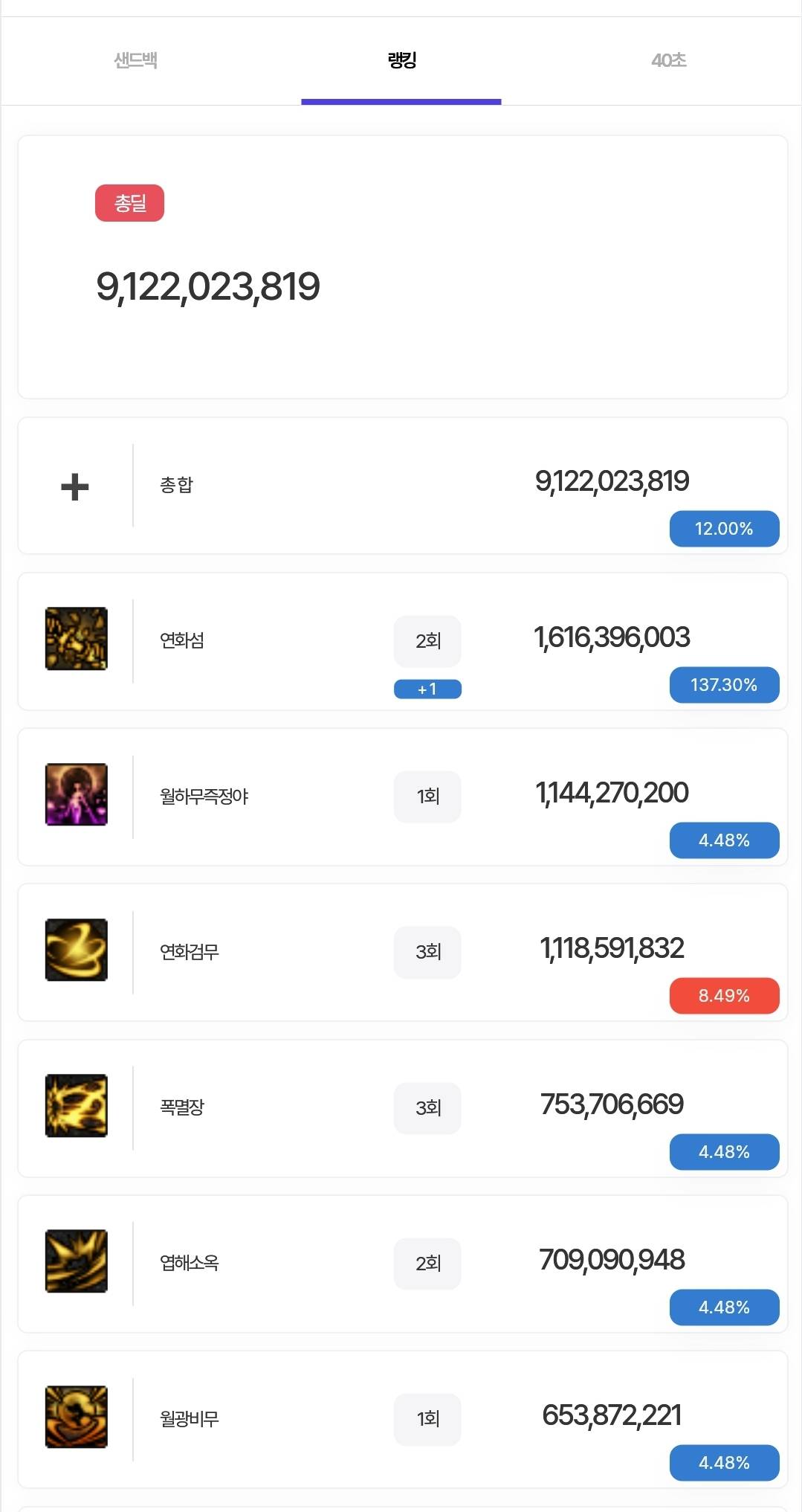Open the 폭멸장 skill row
802x1512 pixels.
402,1108
